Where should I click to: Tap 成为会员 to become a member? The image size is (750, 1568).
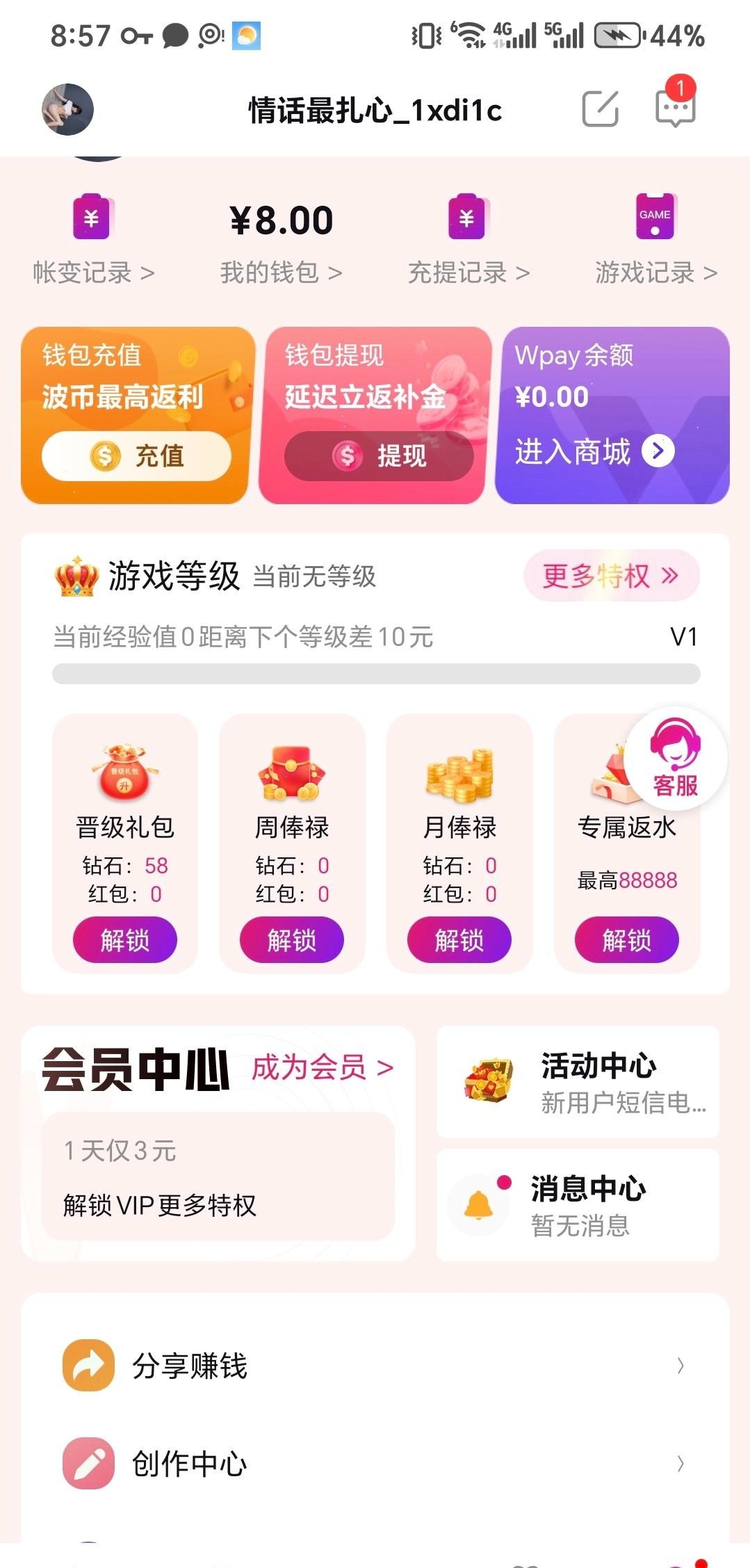(323, 1067)
